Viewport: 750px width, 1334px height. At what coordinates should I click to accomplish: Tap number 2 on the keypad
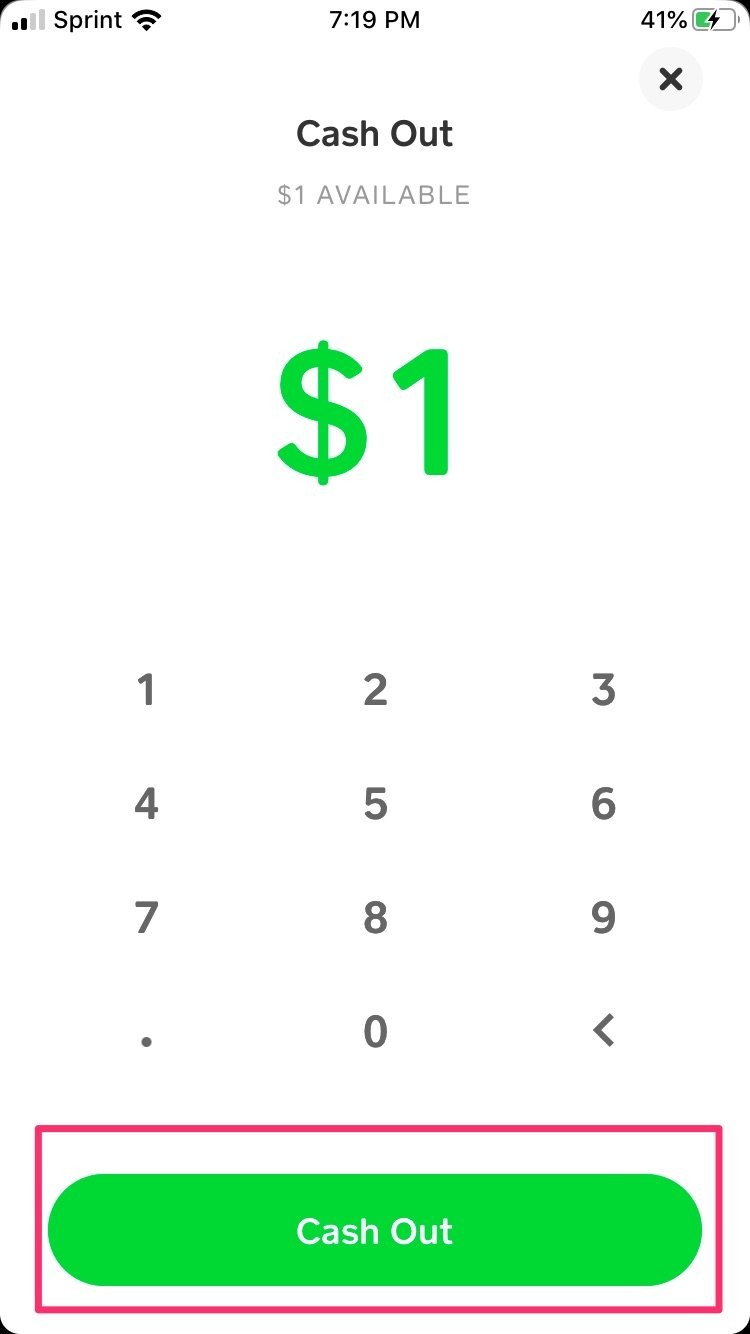click(374, 688)
